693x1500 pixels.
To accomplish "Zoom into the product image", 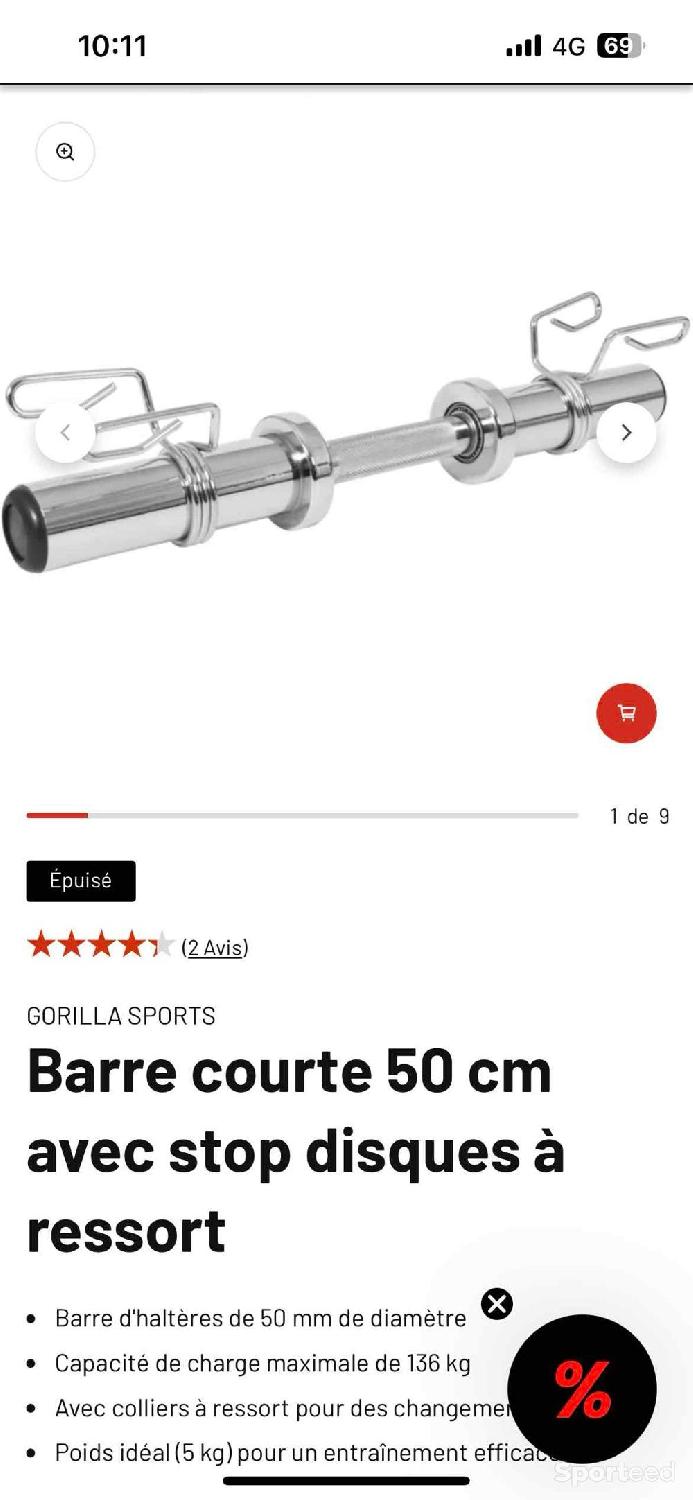I will [x=65, y=152].
